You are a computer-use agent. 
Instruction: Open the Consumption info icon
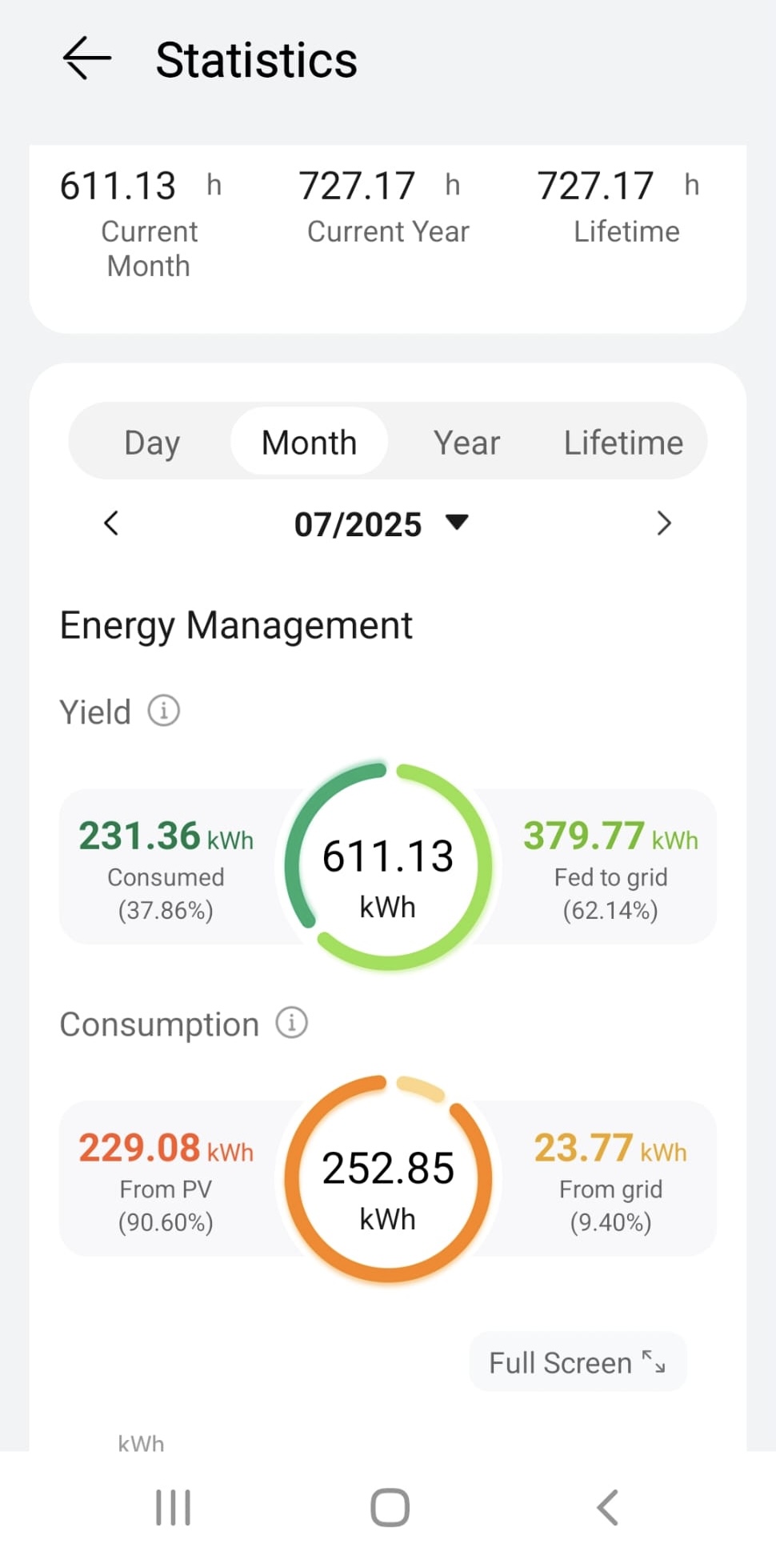point(292,1023)
